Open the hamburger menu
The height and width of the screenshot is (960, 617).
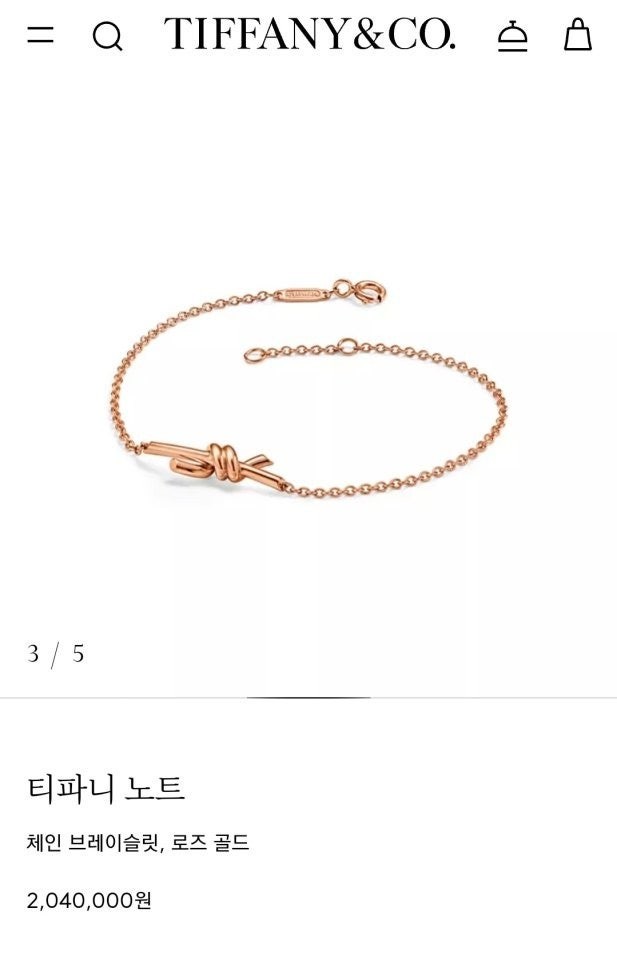point(40,35)
